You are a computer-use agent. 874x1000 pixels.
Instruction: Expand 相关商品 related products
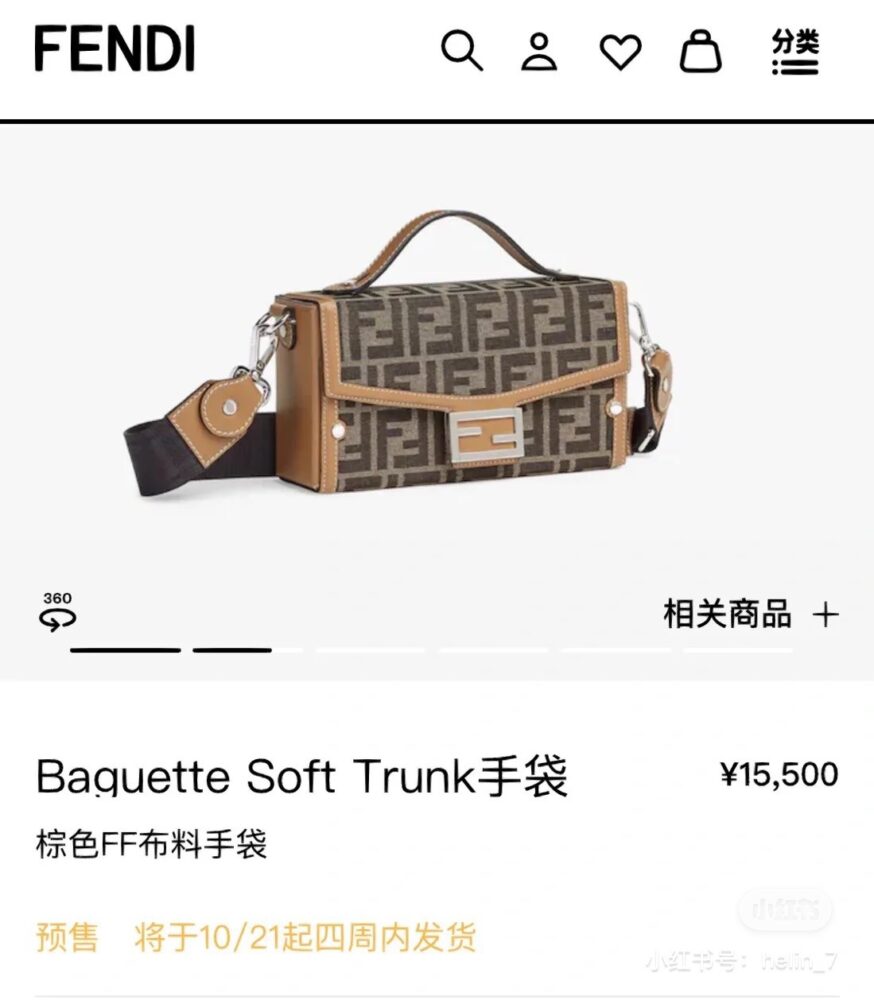point(751,614)
